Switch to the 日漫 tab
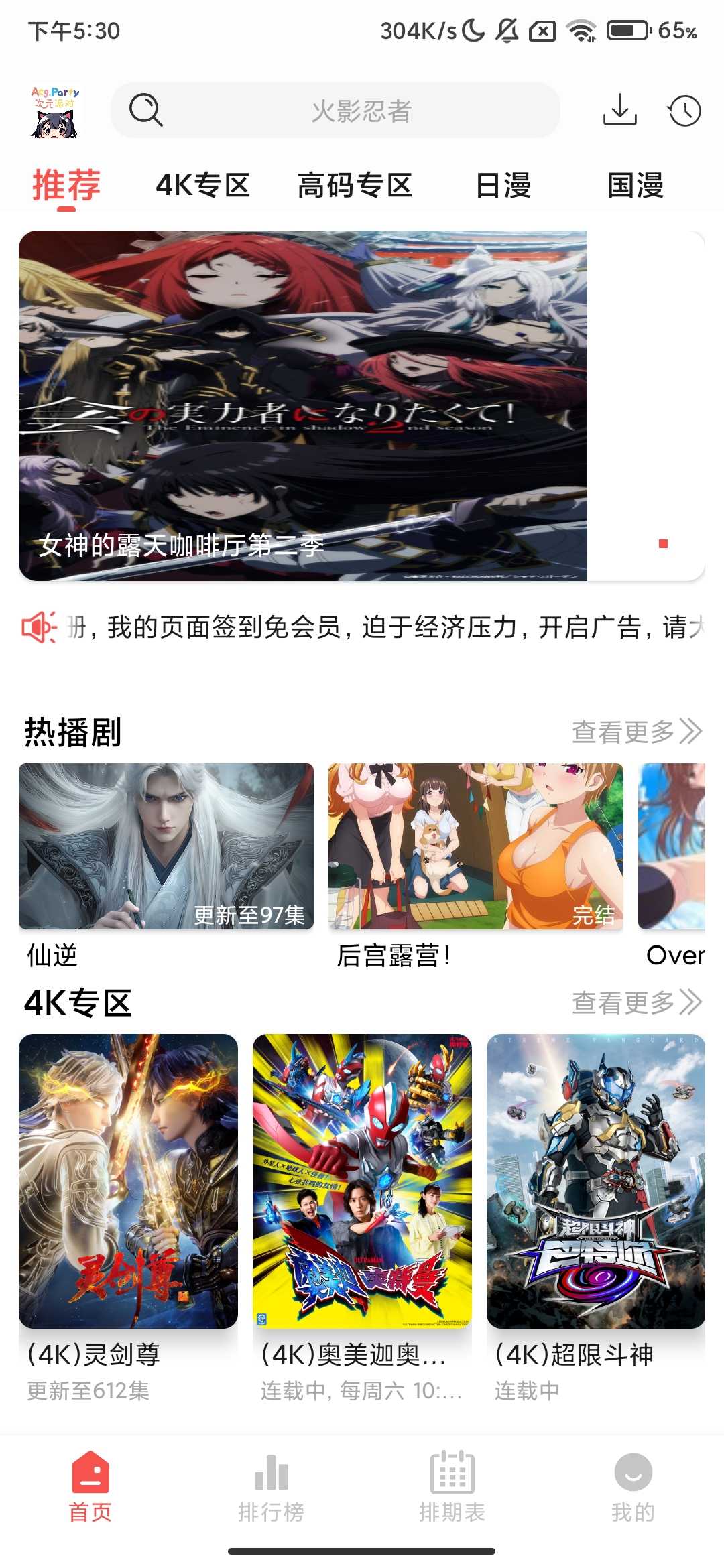This screenshot has width=724, height=1568. [x=503, y=186]
